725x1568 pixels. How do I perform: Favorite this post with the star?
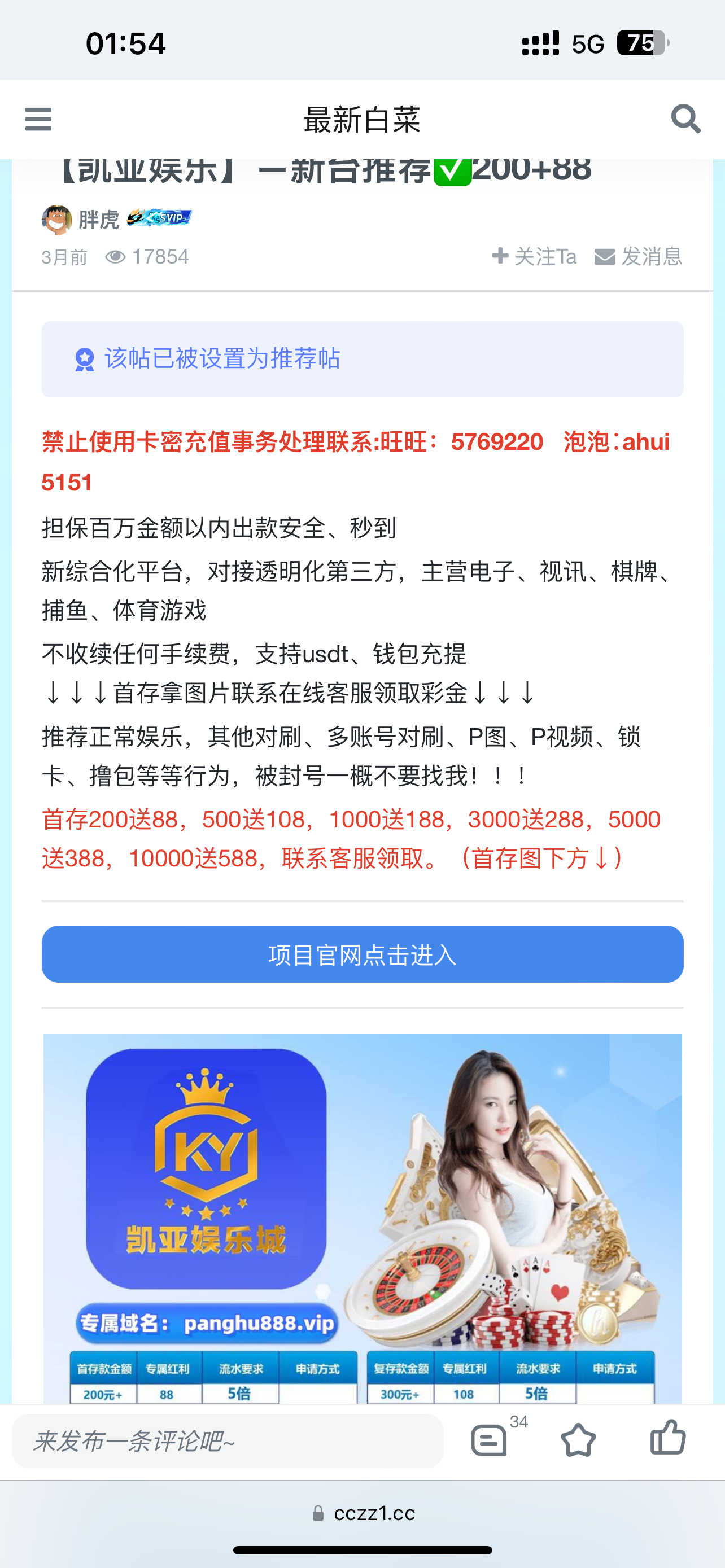coord(578,1440)
